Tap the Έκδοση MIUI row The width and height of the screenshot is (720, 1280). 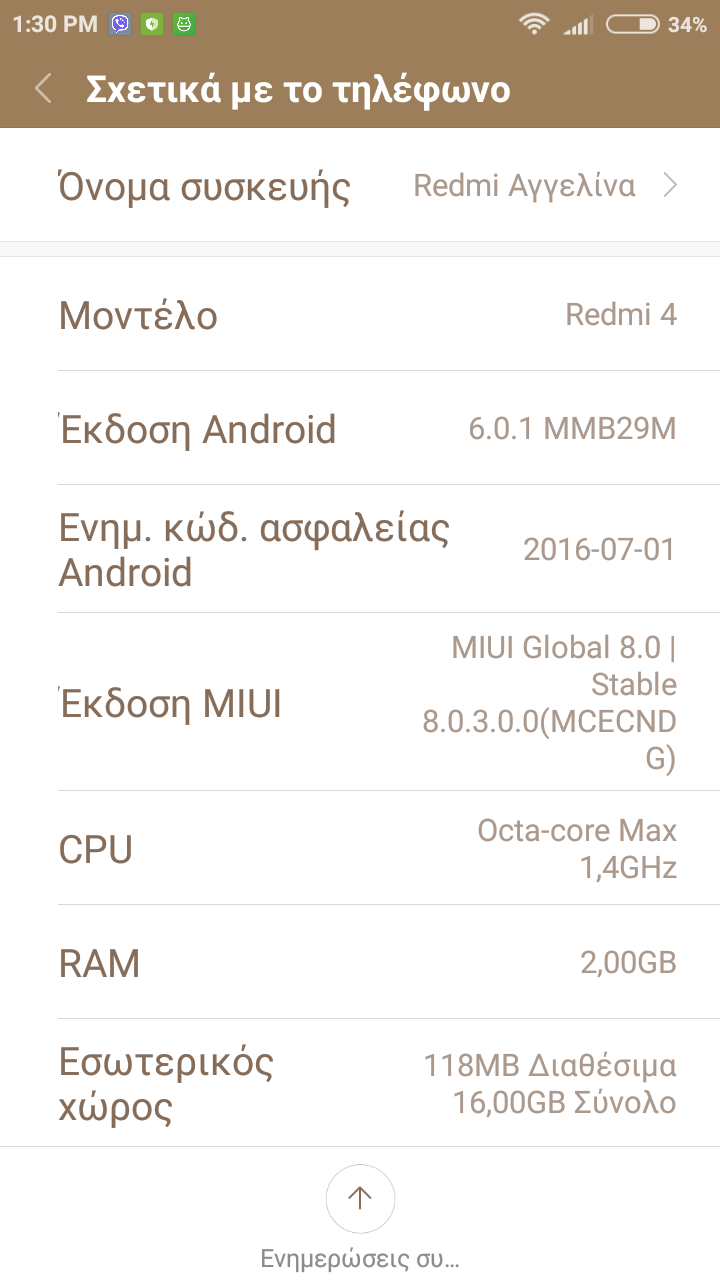pos(360,703)
